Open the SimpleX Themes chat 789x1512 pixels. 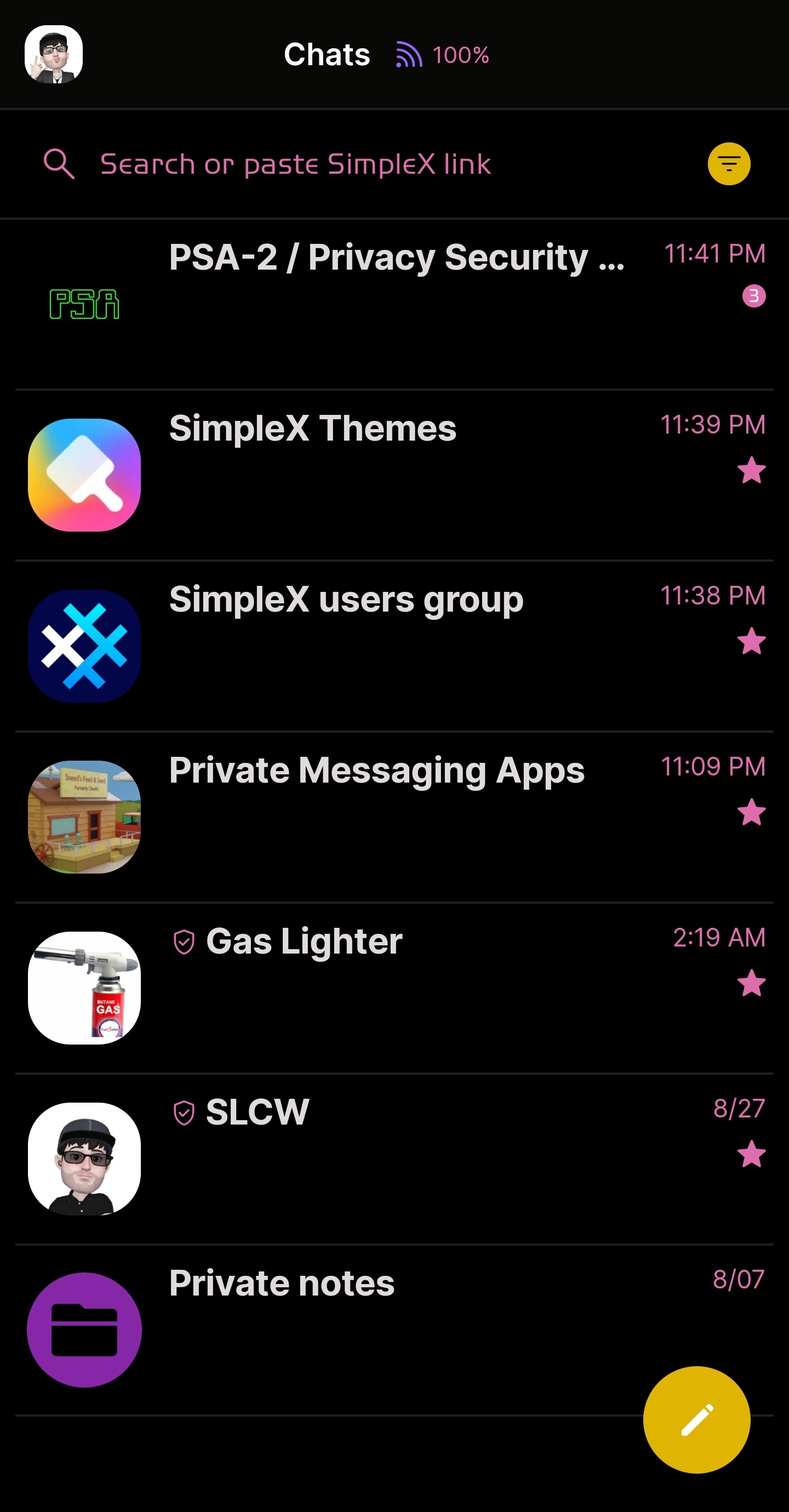(396, 474)
